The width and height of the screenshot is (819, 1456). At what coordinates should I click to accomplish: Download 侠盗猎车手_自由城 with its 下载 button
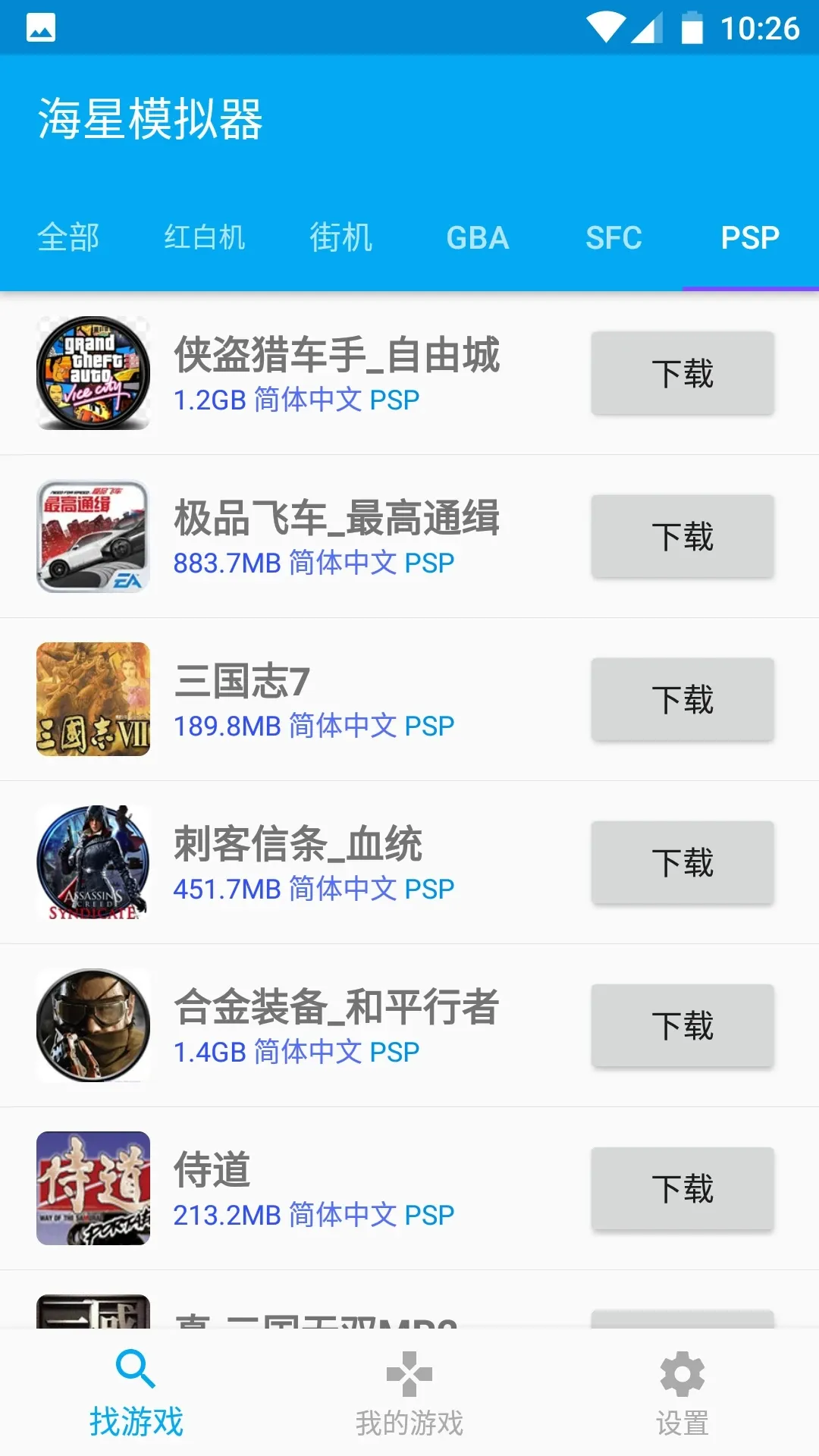pyautogui.click(x=682, y=372)
